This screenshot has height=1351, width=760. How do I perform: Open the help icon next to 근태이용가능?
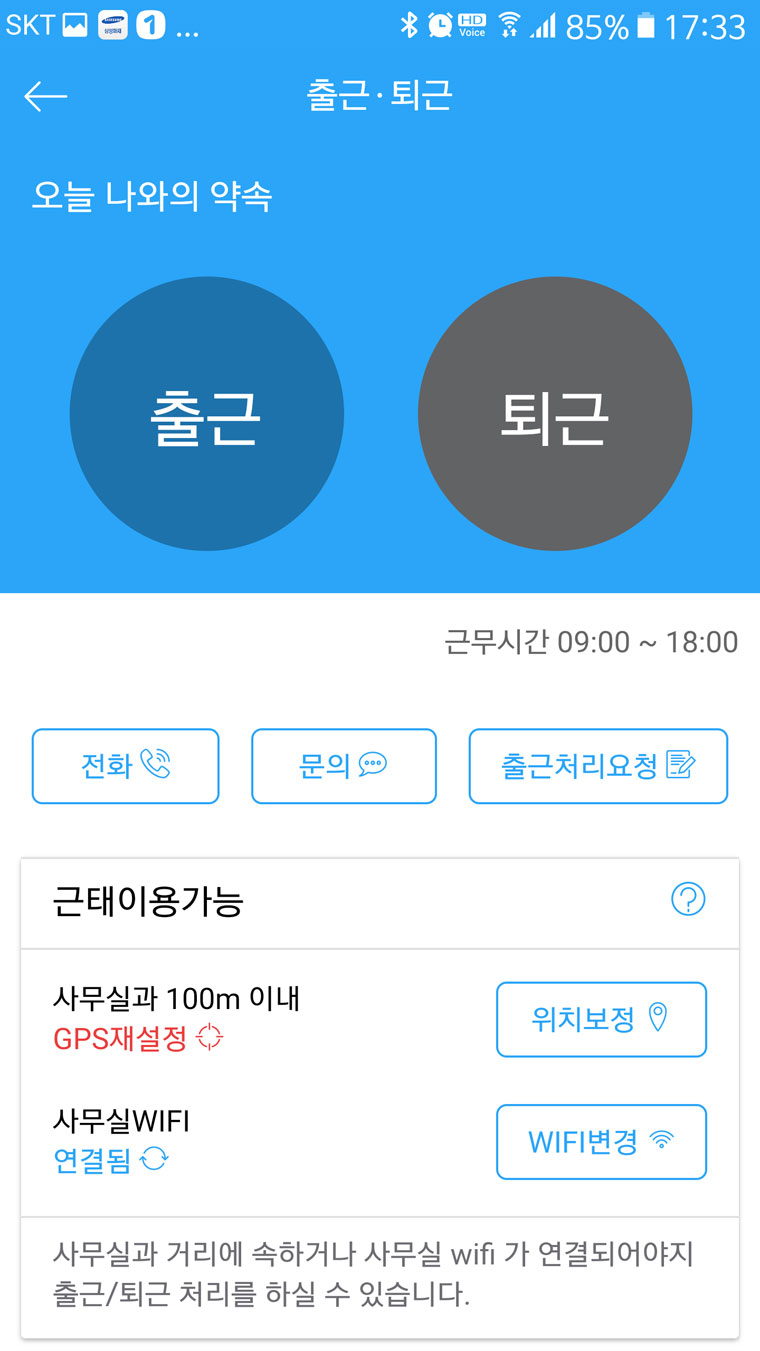pos(688,900)
